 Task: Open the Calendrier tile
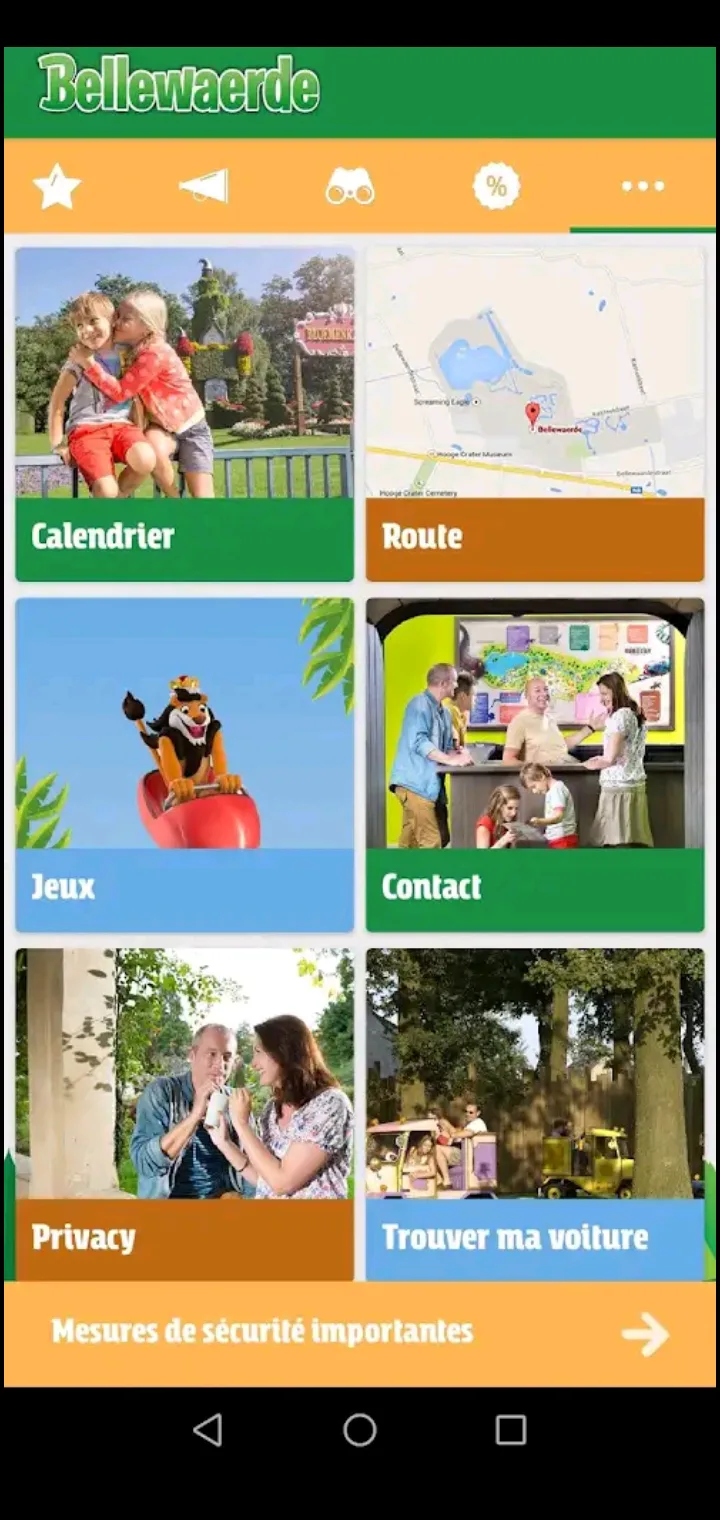pos(185,414)
